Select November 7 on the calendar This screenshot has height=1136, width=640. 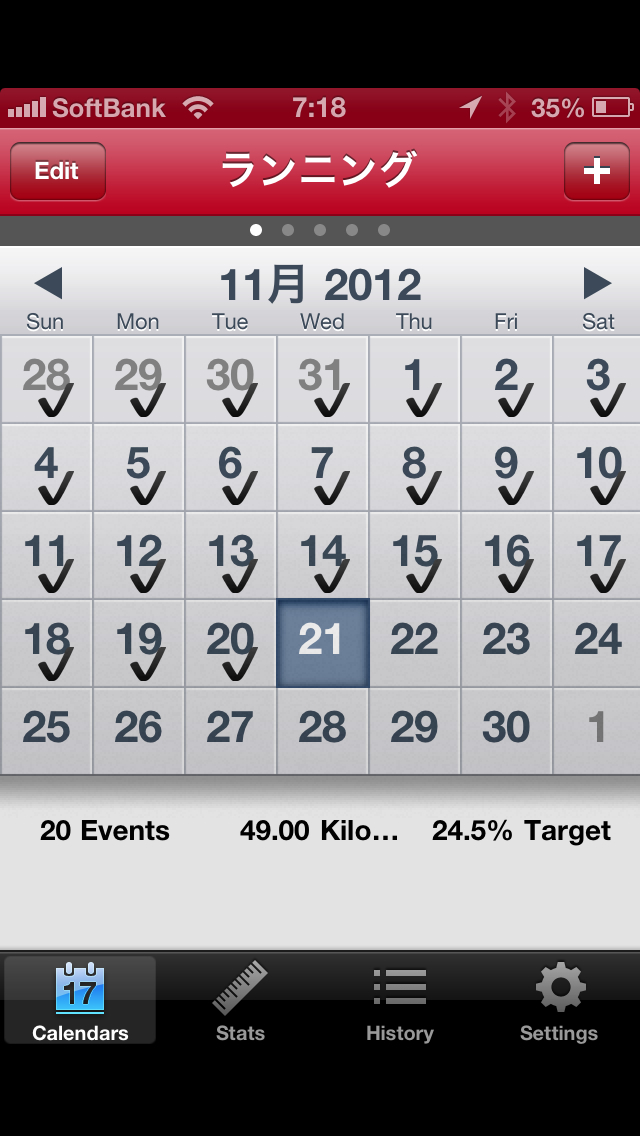(x=322, y=467)
